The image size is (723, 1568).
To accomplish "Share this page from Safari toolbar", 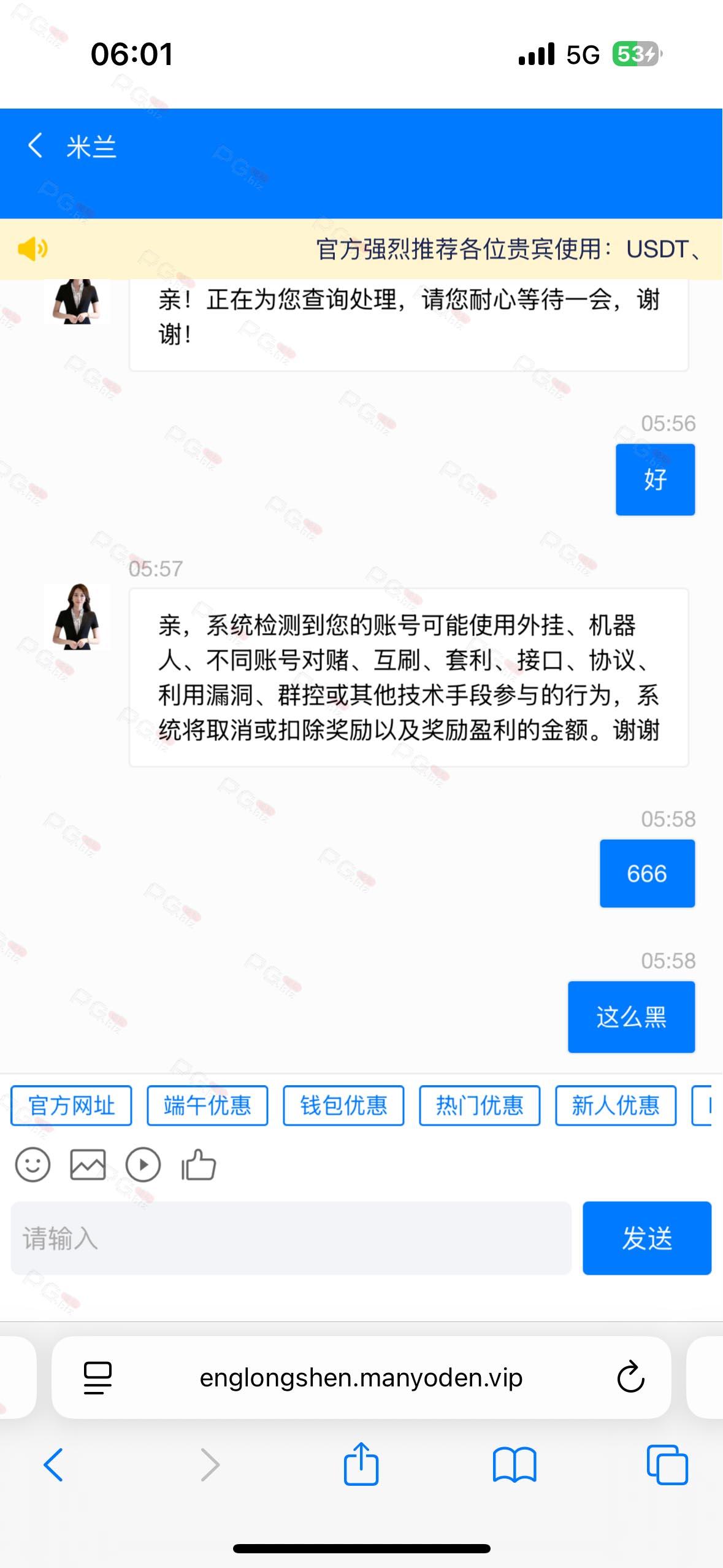I will point(361,1465).
